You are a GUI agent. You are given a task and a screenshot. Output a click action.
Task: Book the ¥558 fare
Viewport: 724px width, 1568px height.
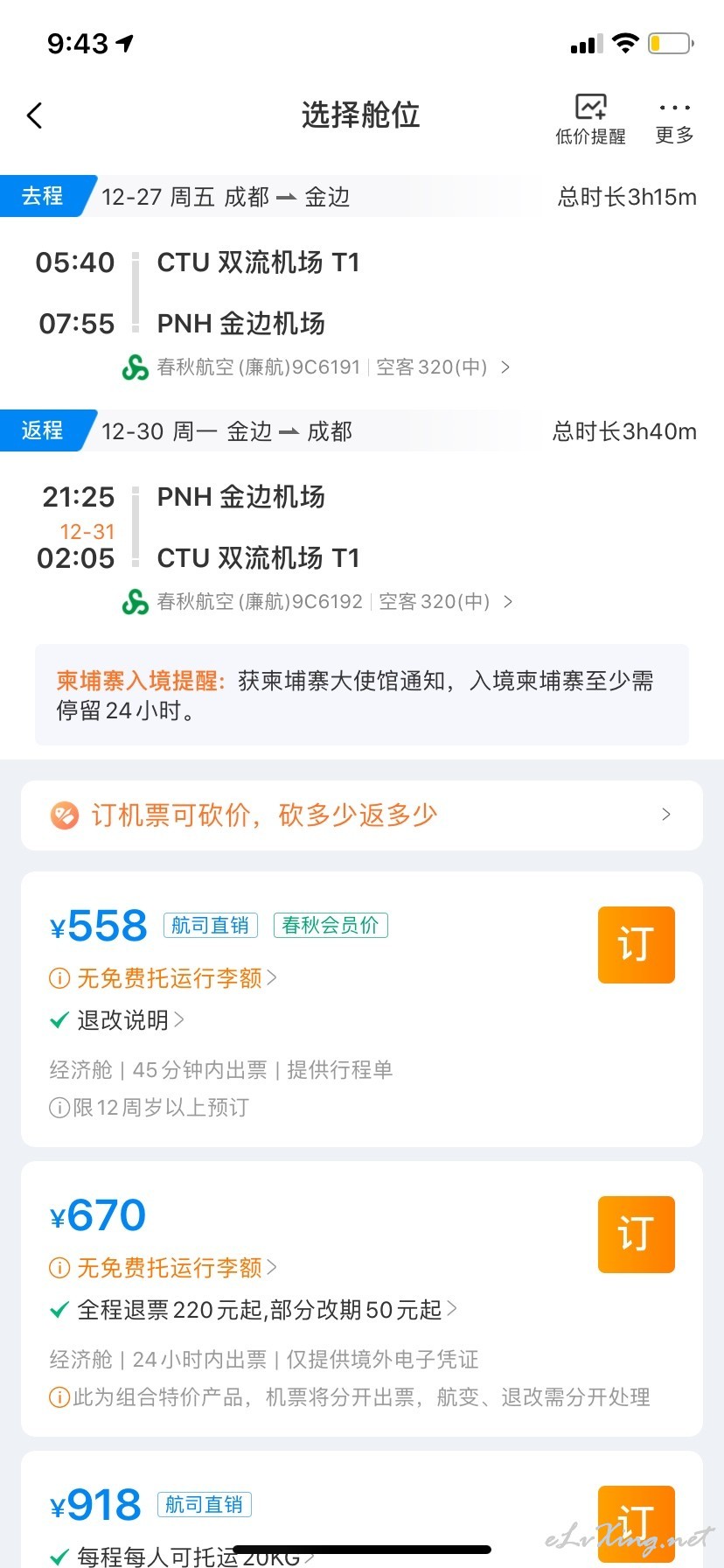[x=637, y=945]
